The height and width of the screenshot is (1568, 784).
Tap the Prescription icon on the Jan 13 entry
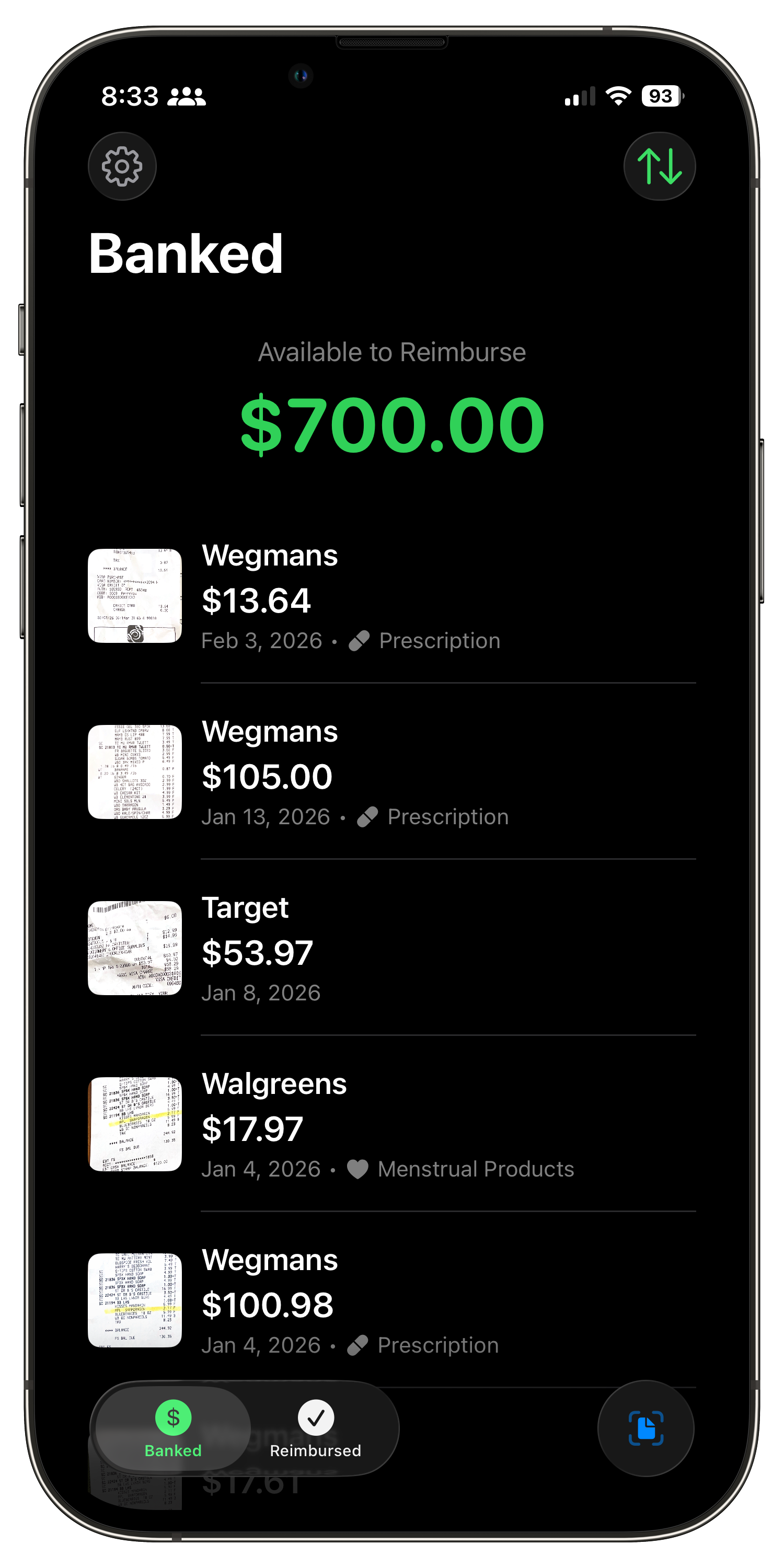coord(366,816)
